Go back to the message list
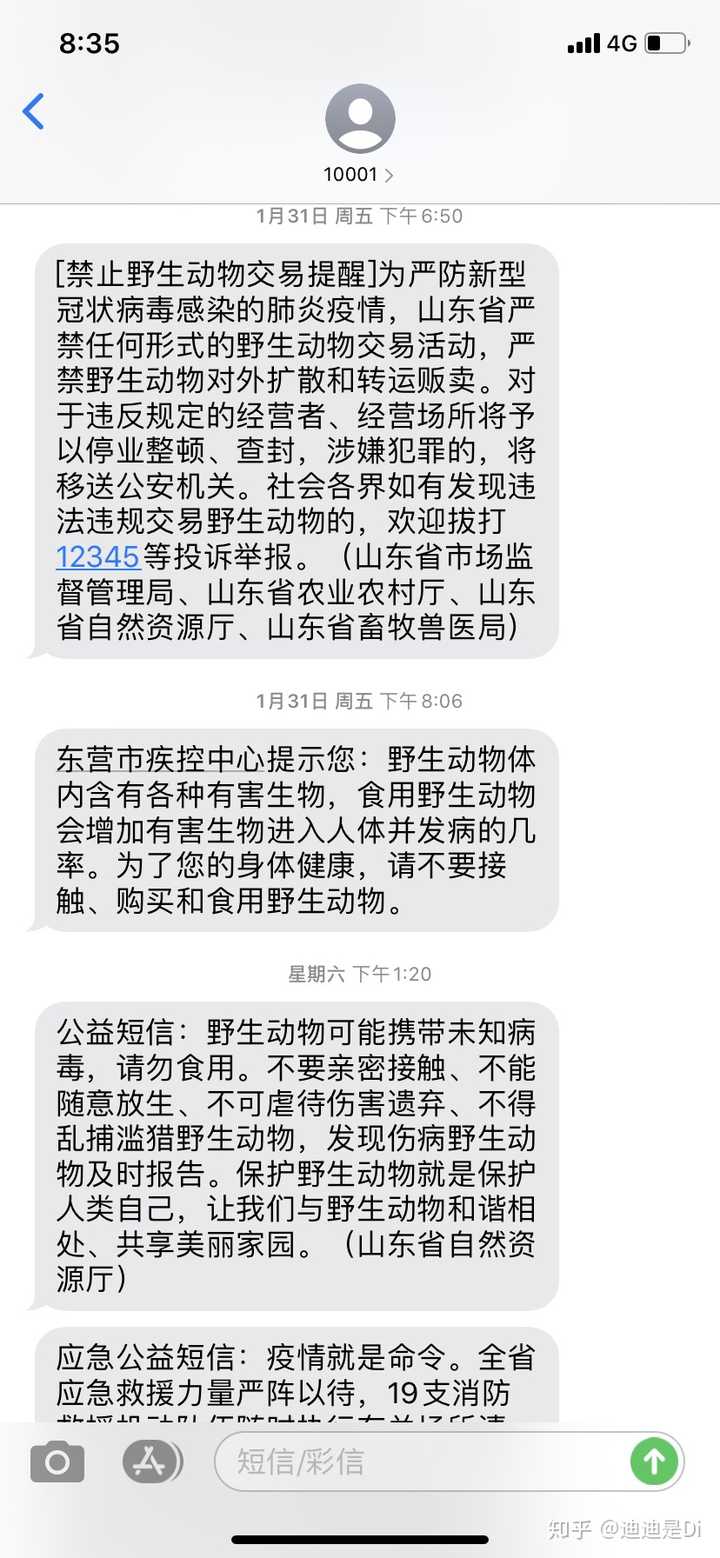The image size is (720, 1558). point(34,111)
